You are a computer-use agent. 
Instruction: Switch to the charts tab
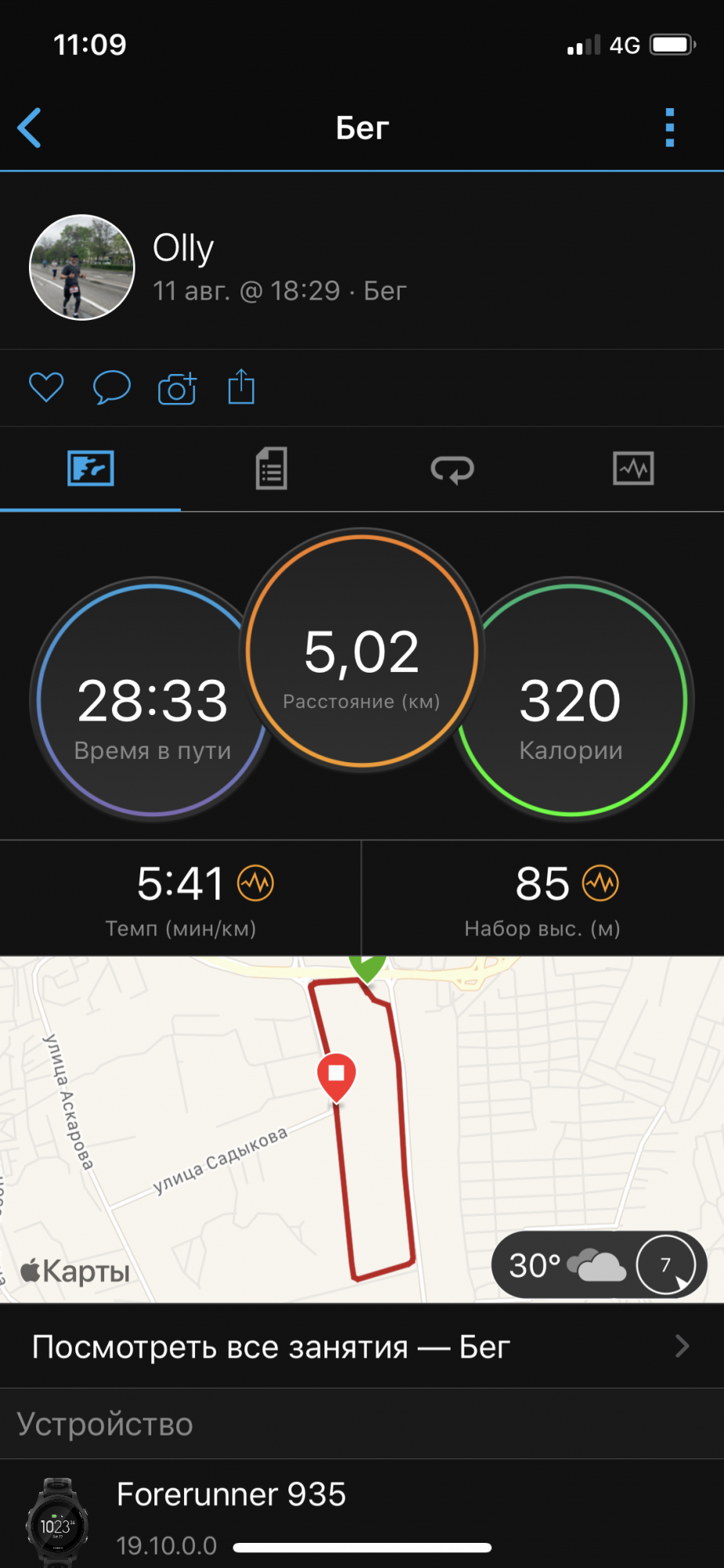point(633,469)
